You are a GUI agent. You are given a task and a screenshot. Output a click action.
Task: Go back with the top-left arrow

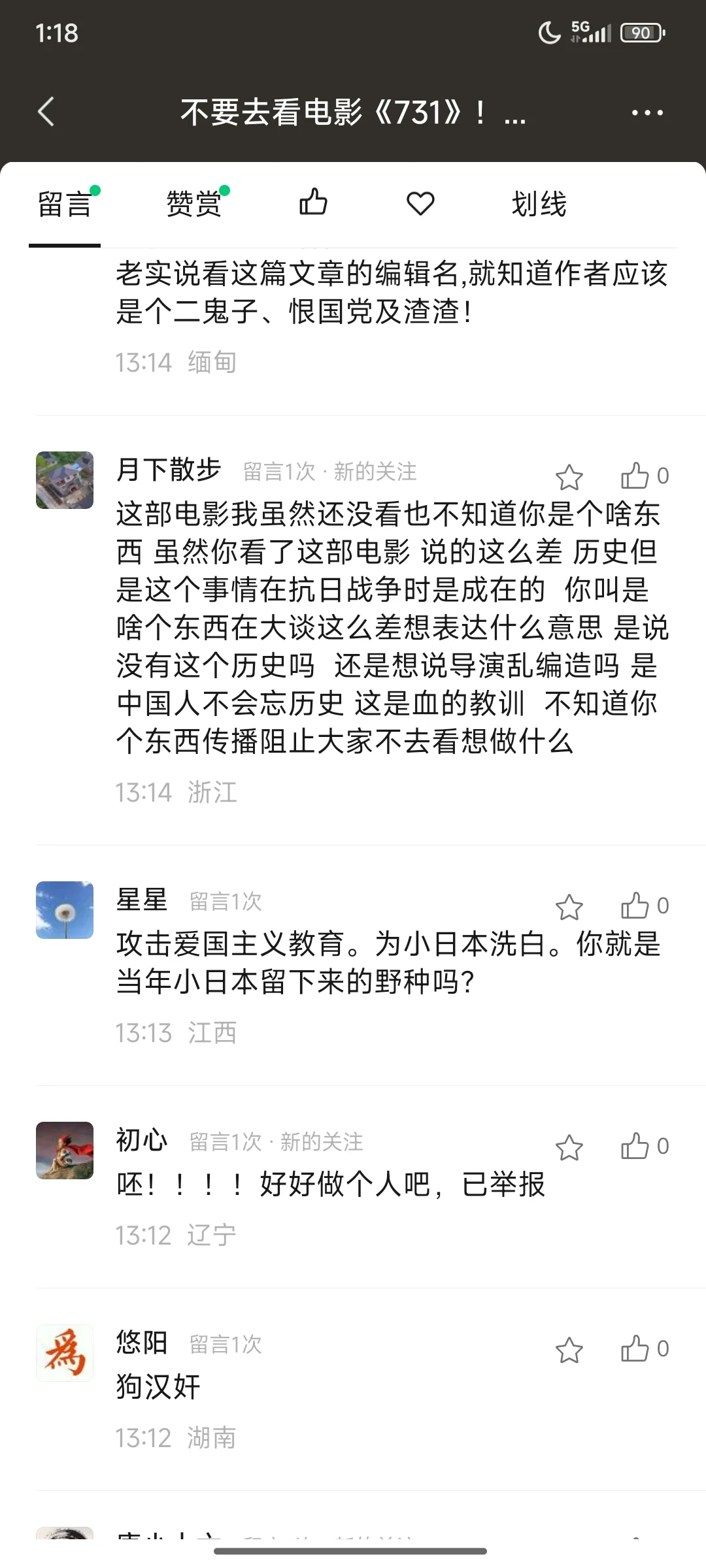pyautogui.click(x=46, y=112)
